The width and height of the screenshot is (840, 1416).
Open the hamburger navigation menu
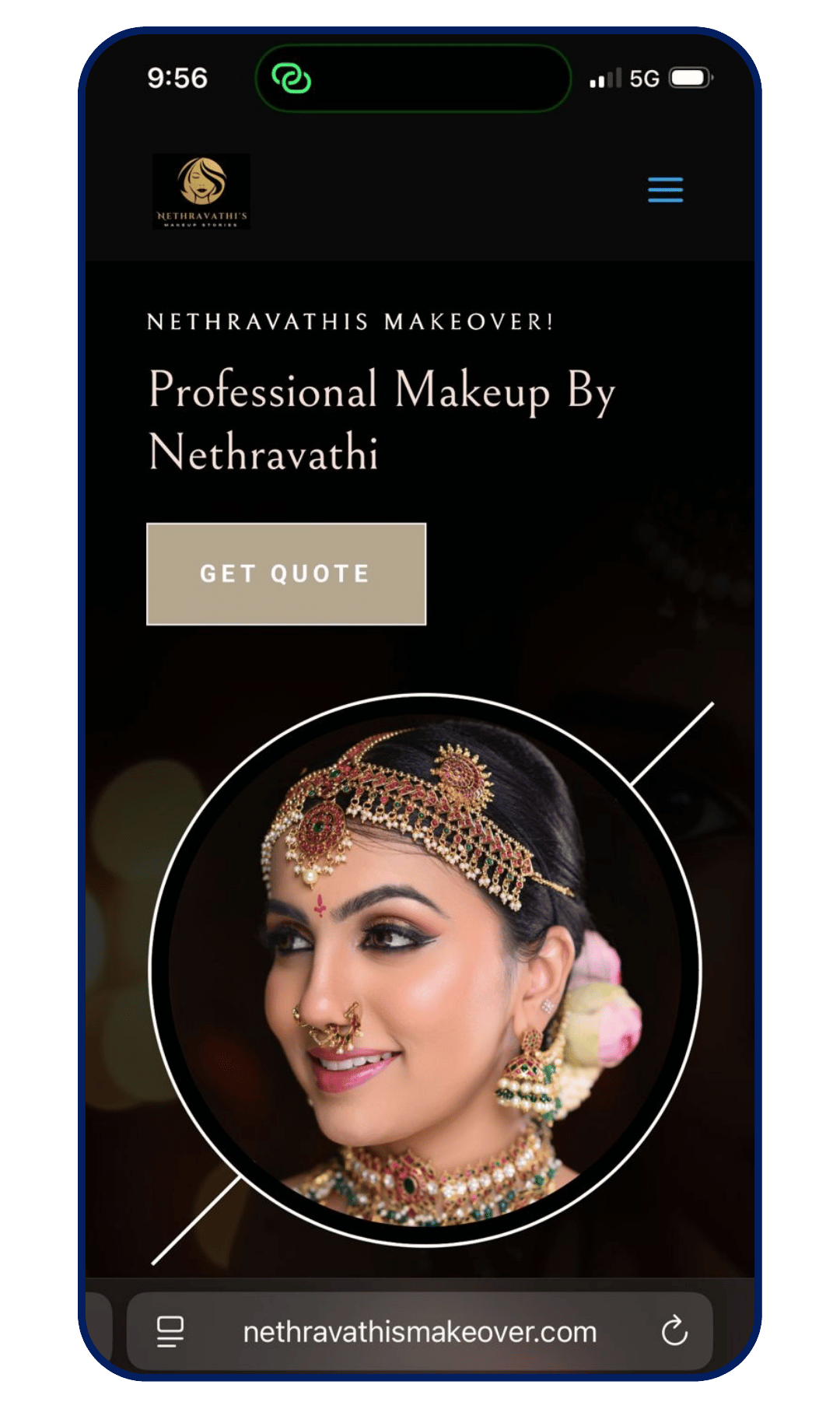tap(665, 190)
